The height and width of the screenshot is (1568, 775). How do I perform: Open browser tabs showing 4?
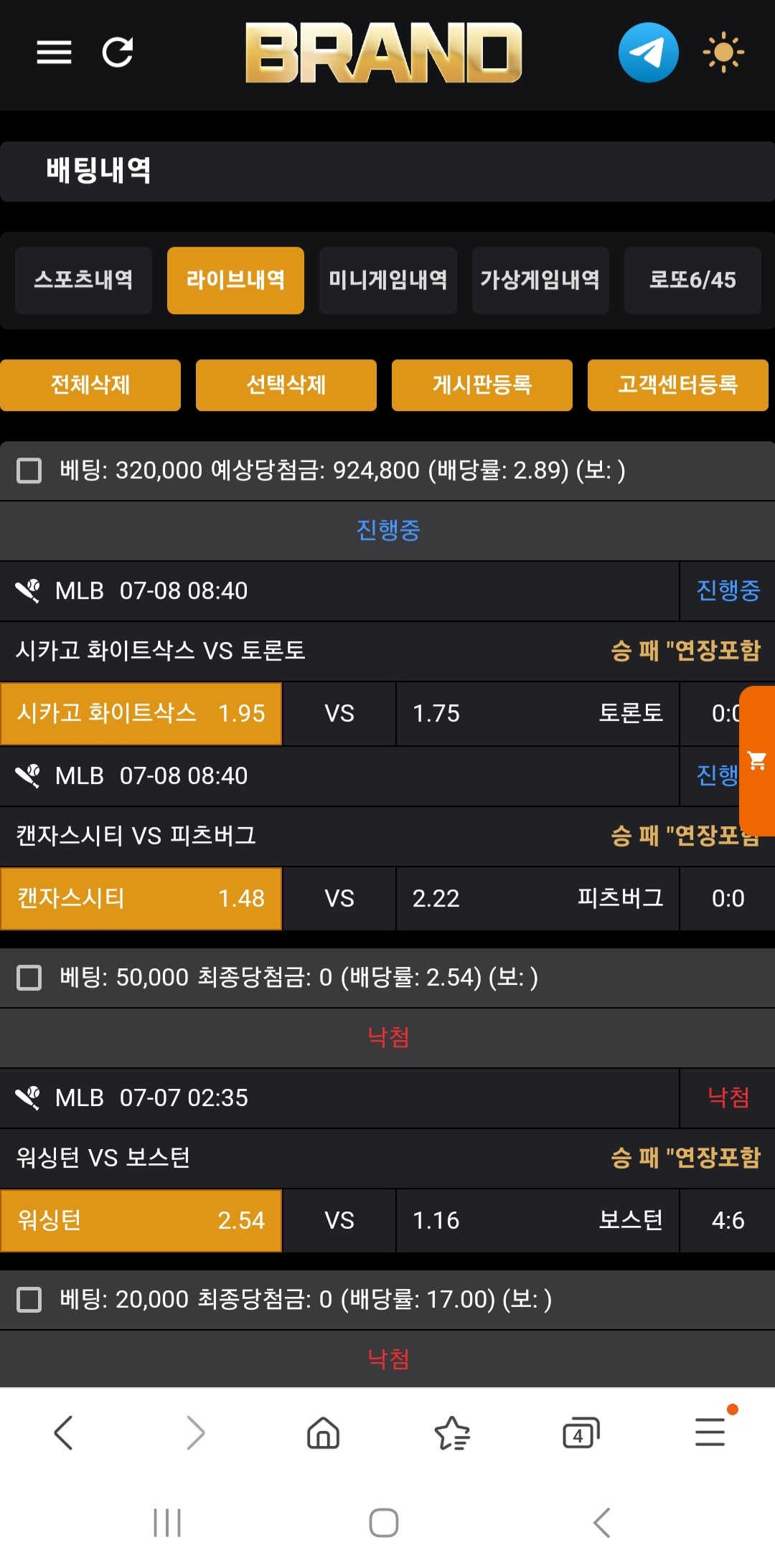pyautogui.click(x=581, y=1433)
